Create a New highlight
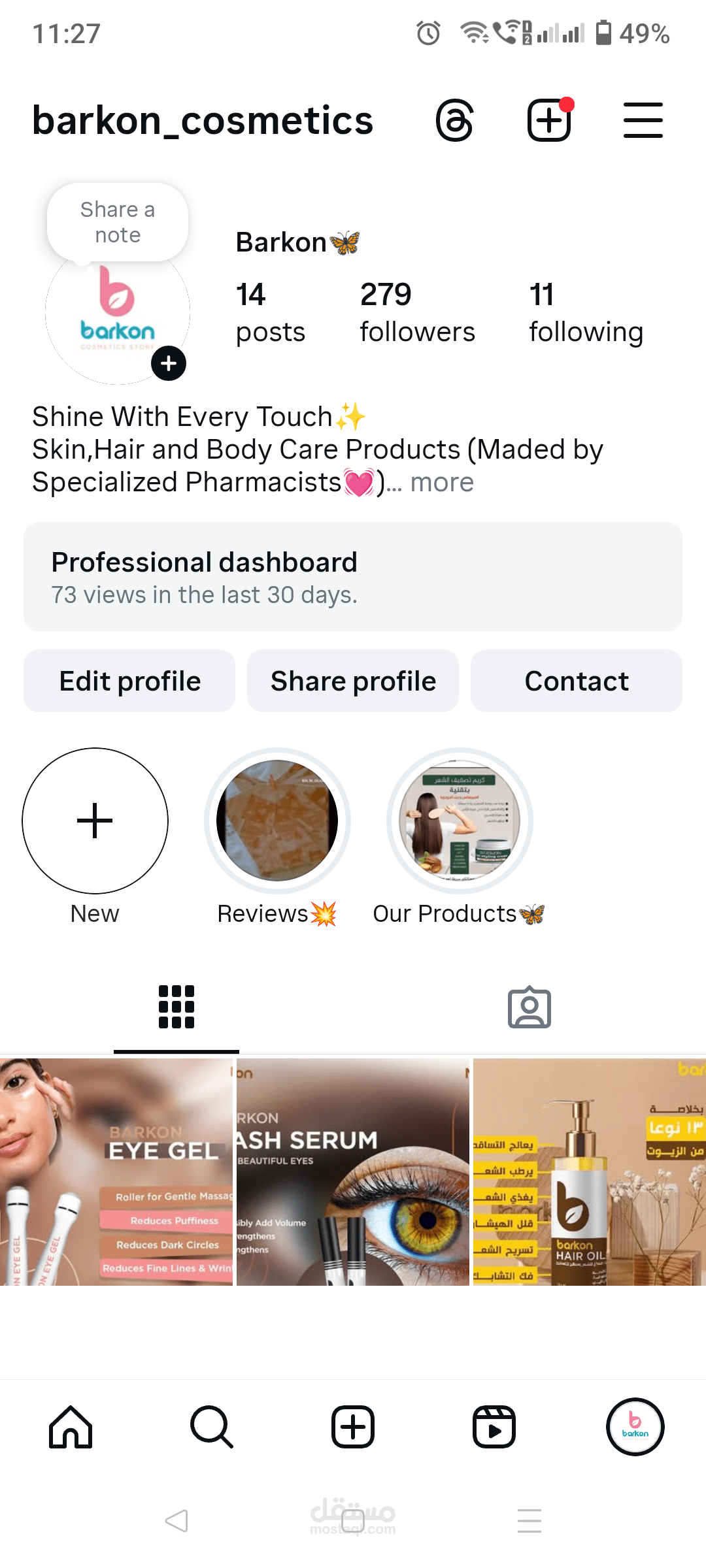 [95, 821]
